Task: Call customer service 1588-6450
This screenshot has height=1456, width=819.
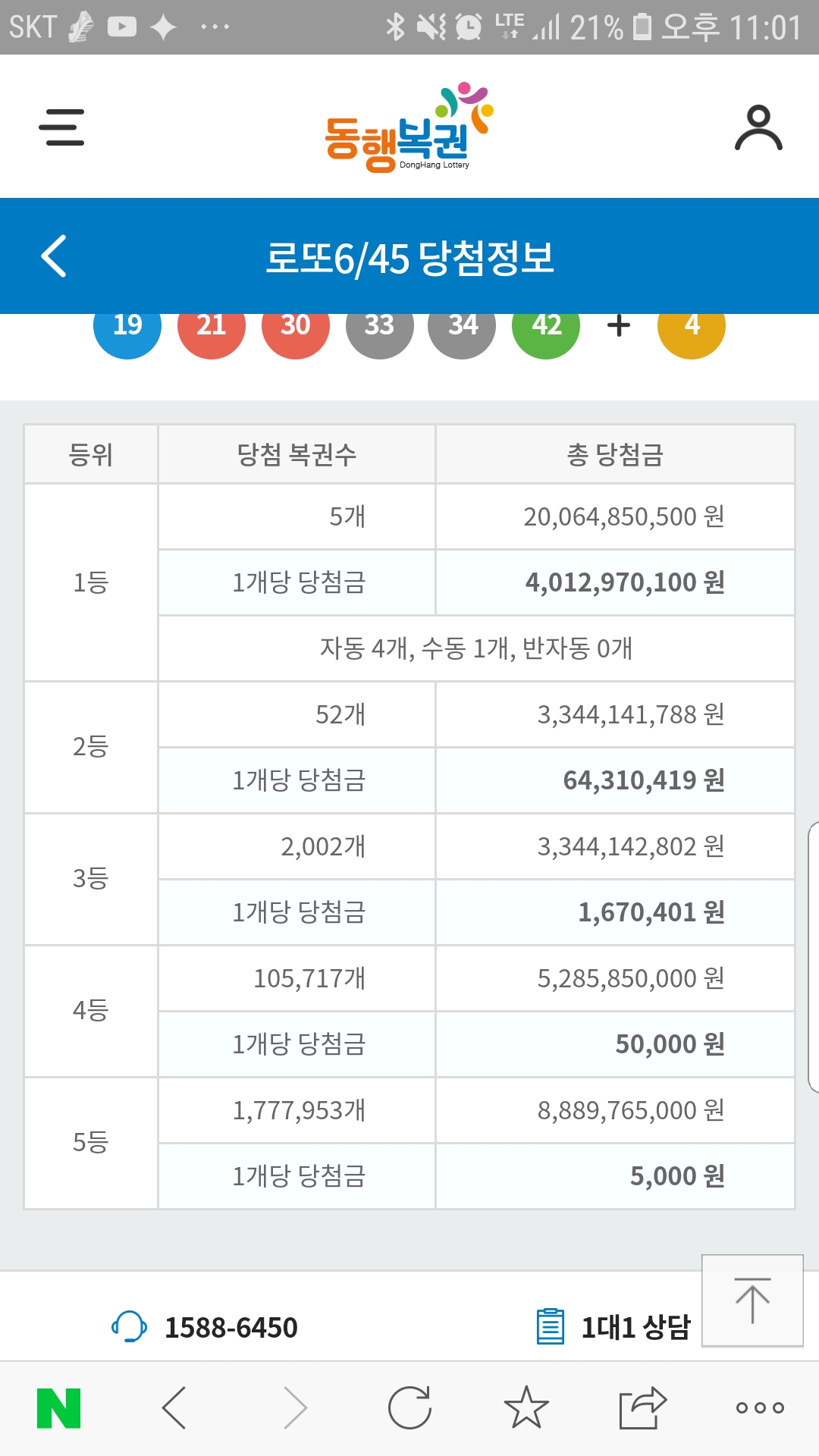Action: [205, 1327]
